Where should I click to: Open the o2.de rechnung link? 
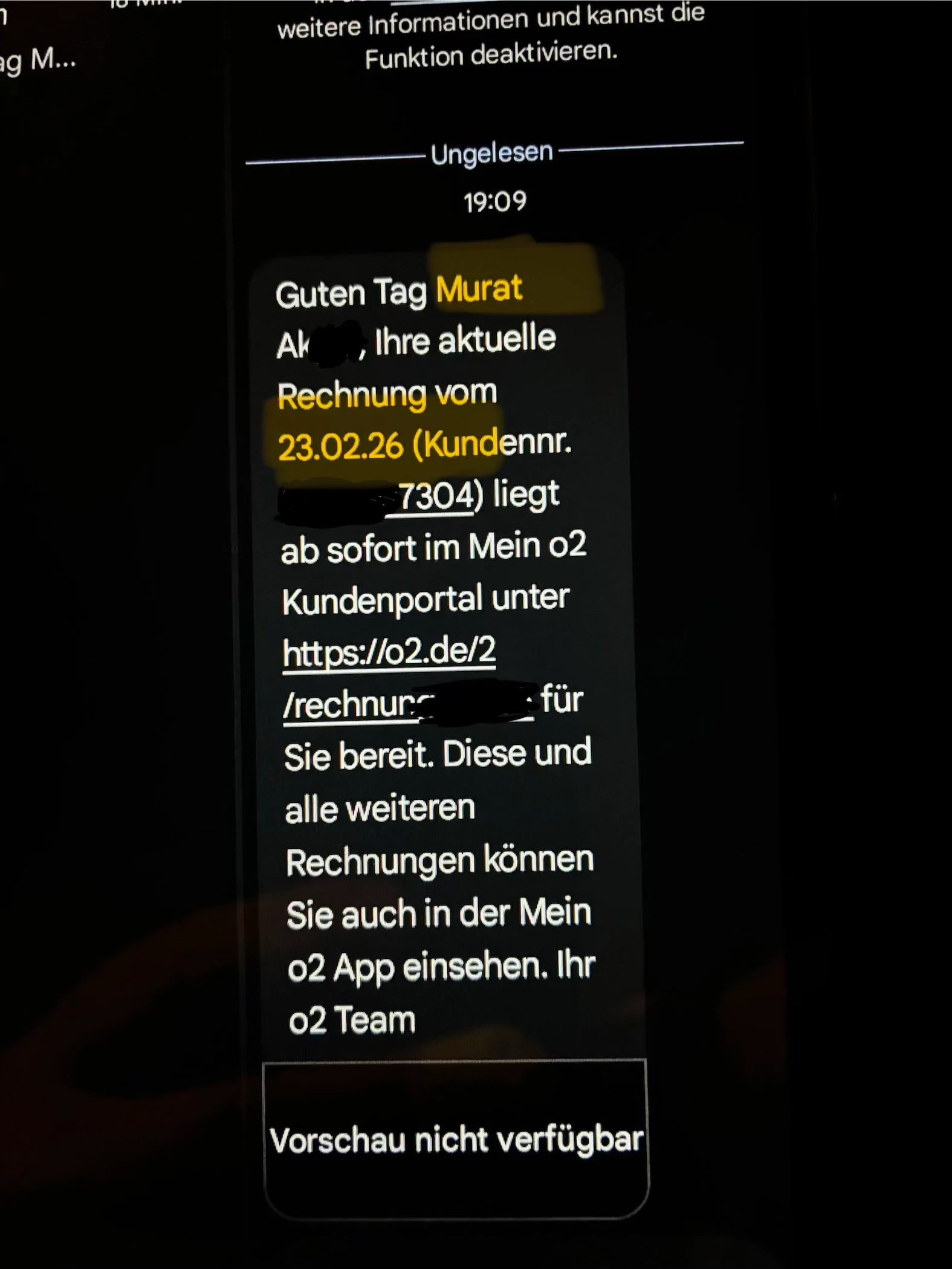tap(389, 653)
